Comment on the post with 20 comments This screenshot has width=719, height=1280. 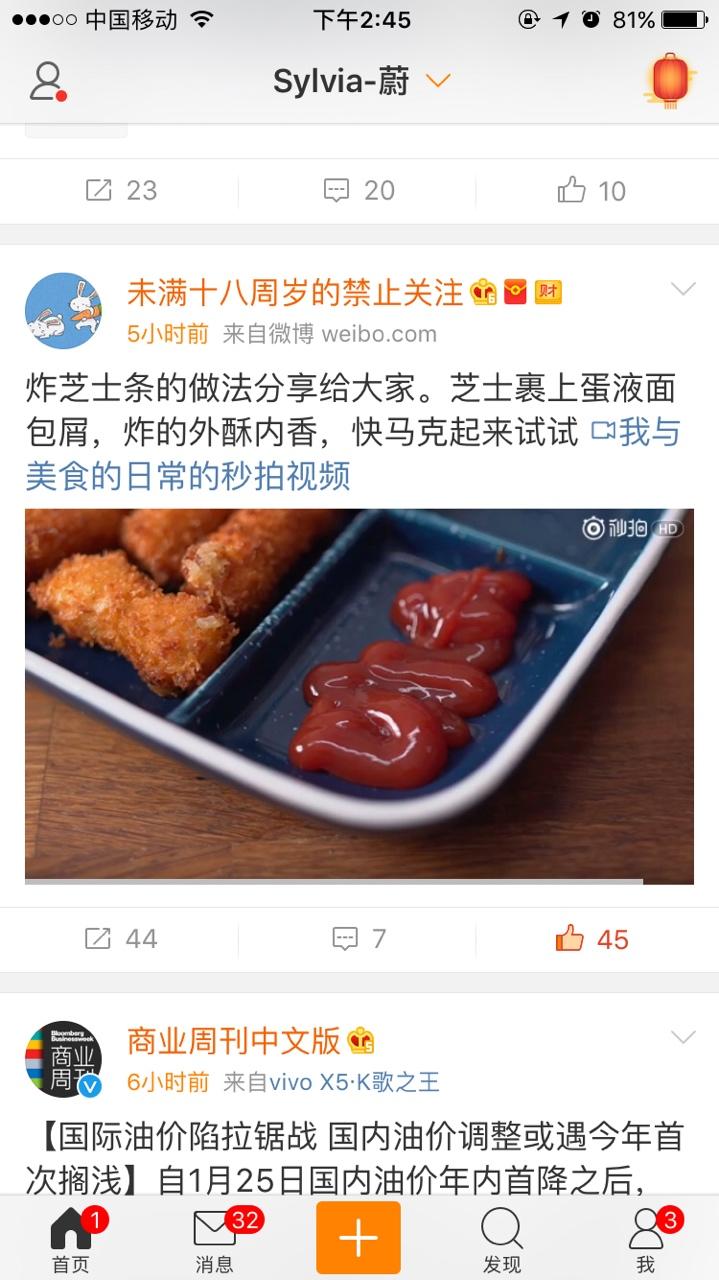(359, 190)
